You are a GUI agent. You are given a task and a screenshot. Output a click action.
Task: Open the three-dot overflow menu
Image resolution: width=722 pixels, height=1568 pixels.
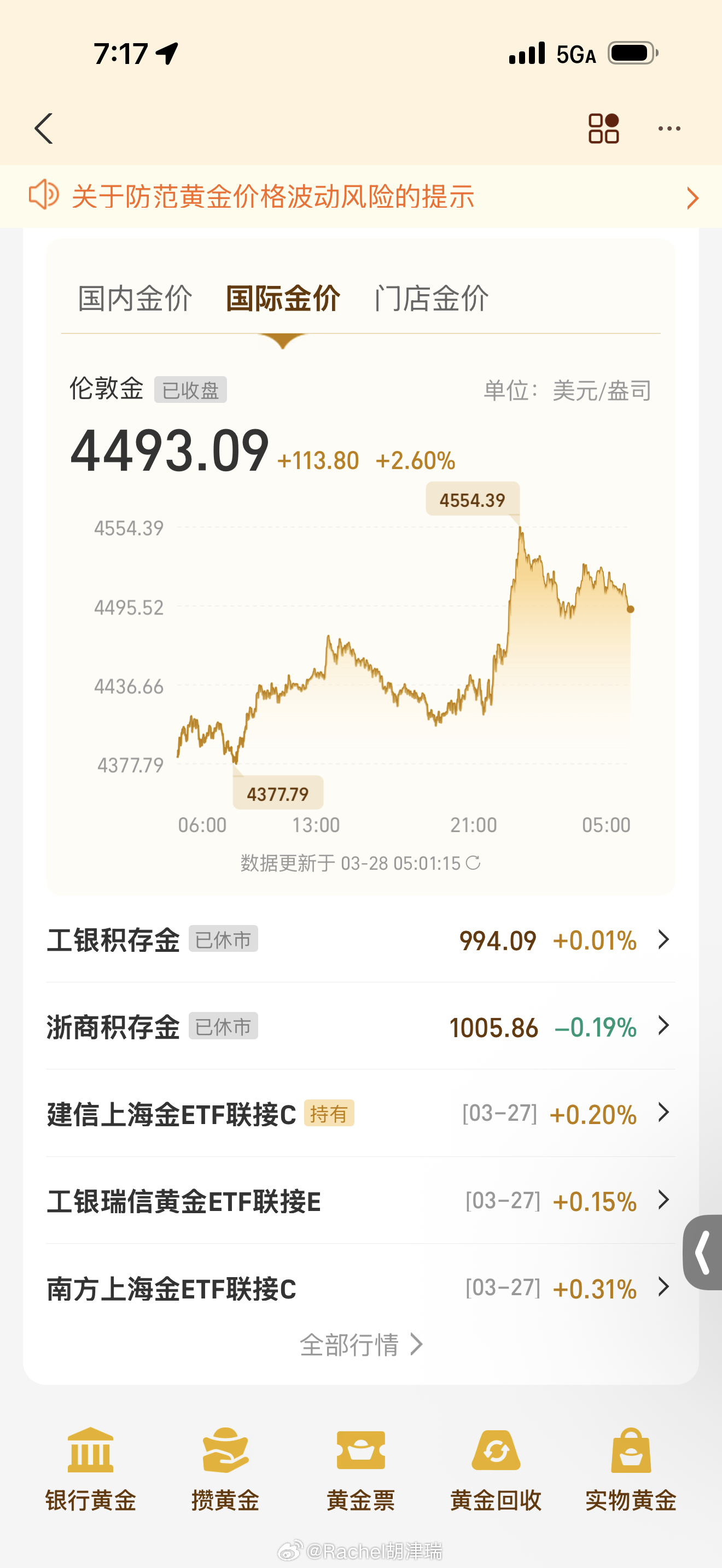click(669, 128)
